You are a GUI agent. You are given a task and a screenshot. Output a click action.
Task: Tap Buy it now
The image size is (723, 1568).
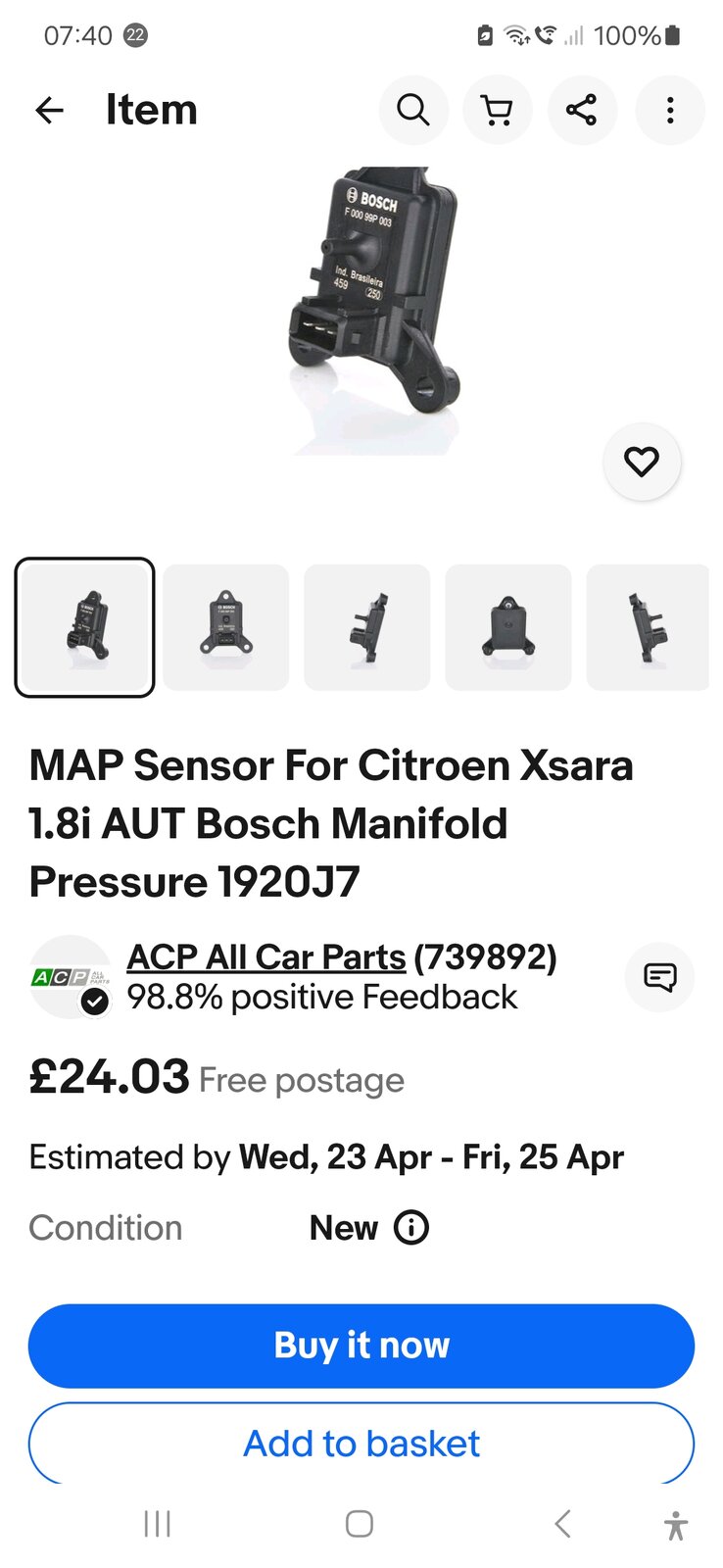click(x=361, y=1346)
